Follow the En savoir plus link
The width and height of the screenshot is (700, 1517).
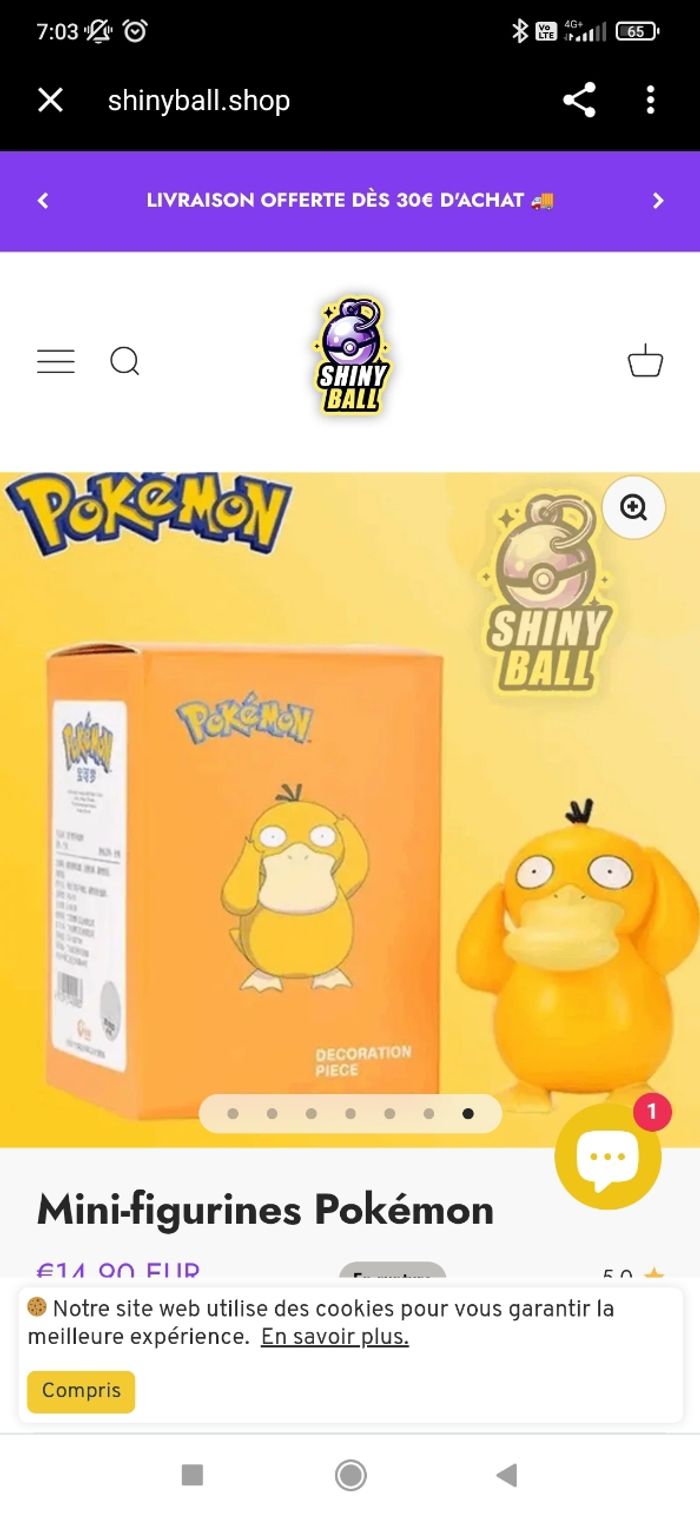click(334, 1337)
